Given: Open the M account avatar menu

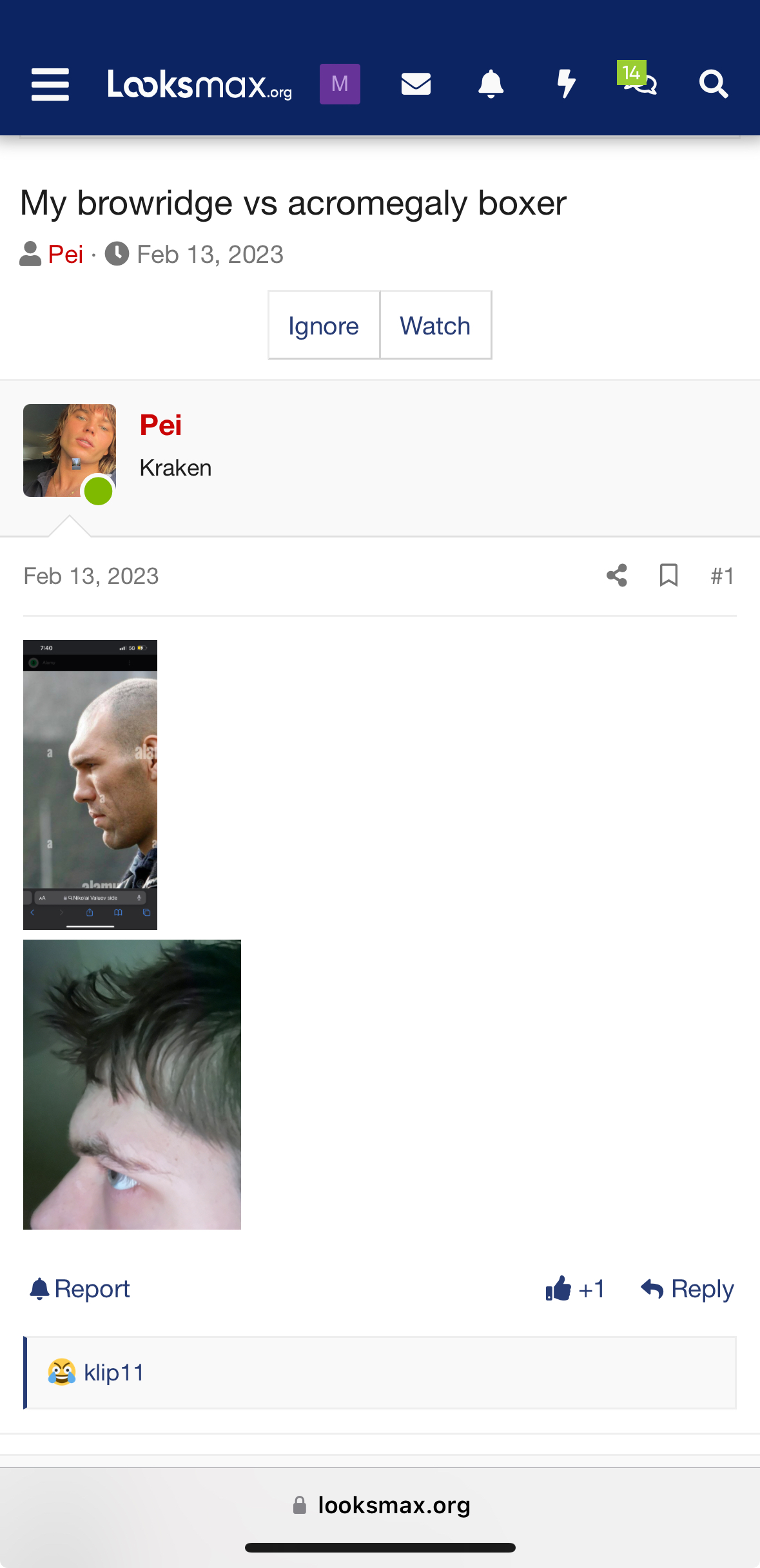Looking at the screenshot, I should coord(340,84).
